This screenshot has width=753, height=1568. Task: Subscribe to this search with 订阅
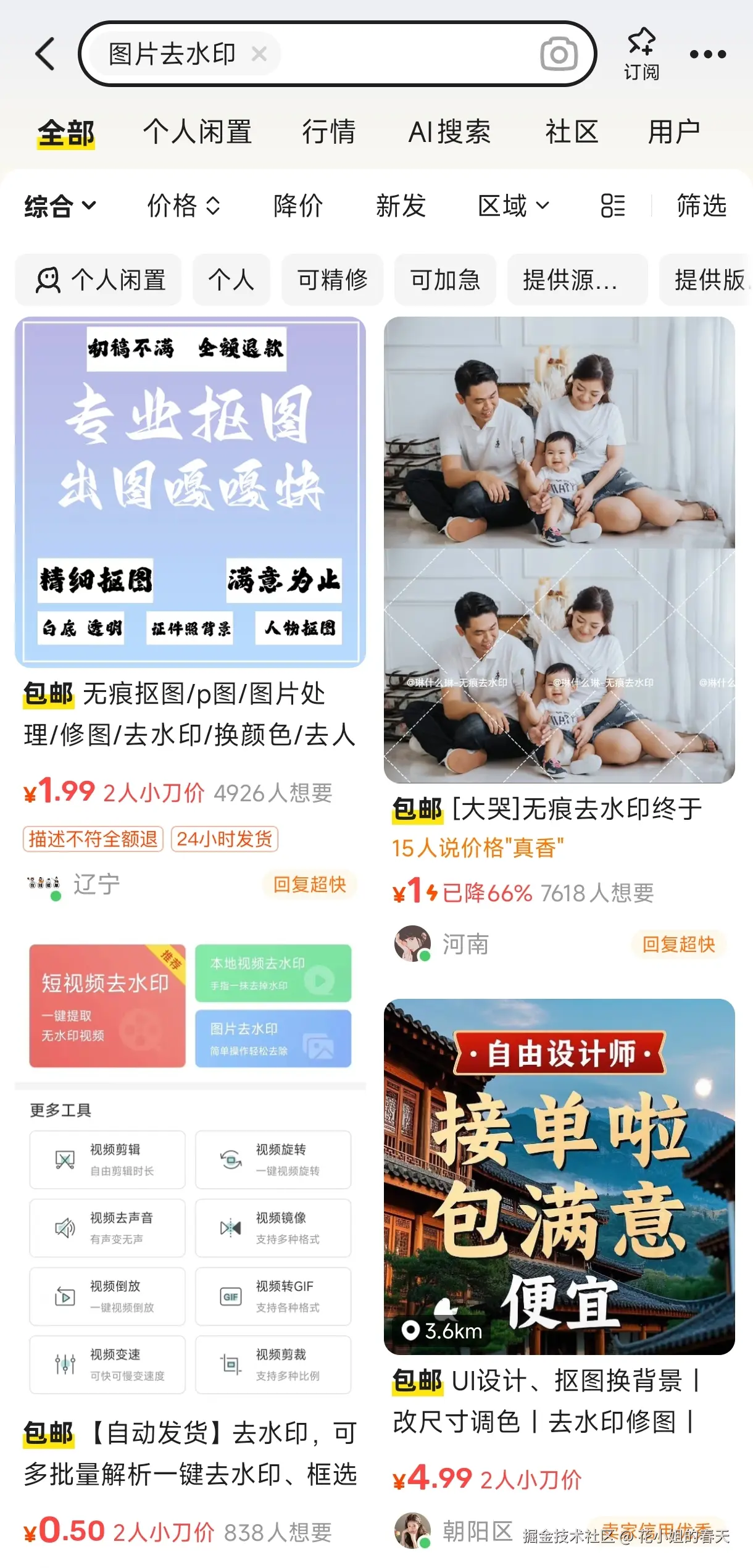click(641, 54)
